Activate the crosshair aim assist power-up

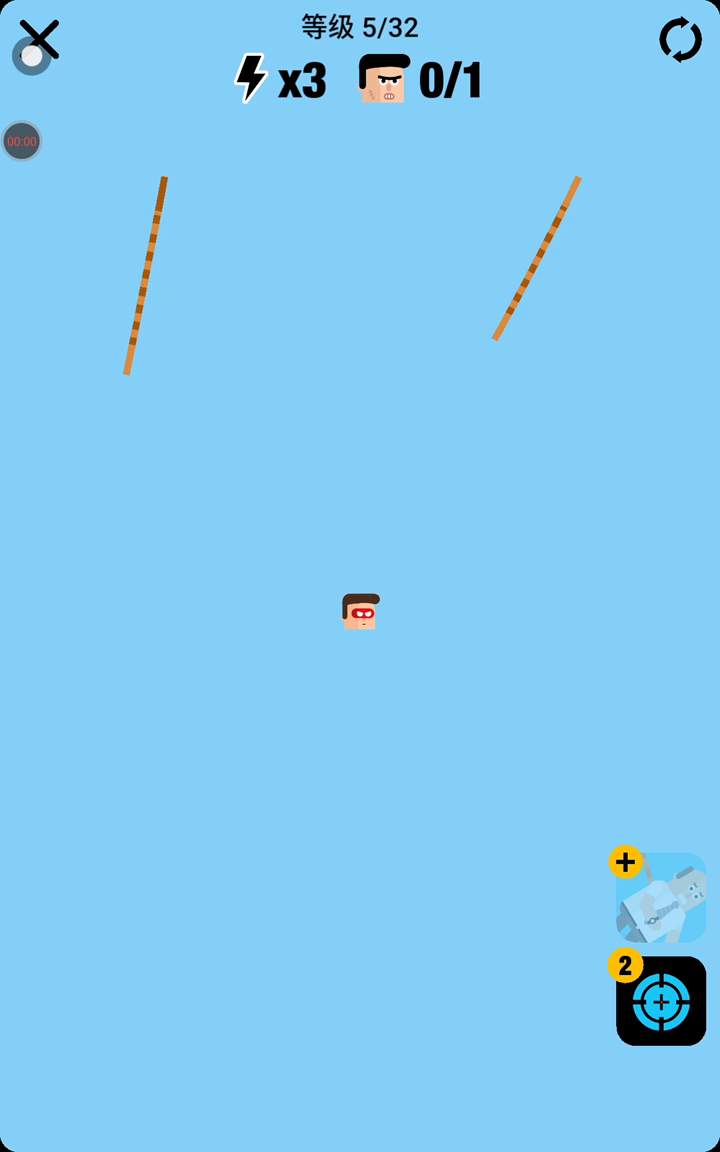pos(661,1001)
